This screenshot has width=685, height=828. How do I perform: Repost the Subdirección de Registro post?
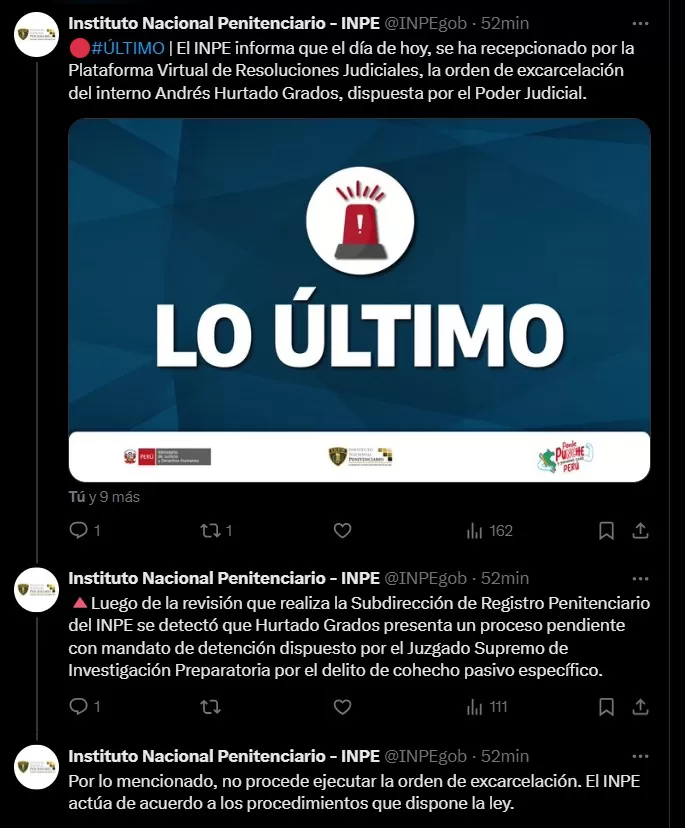click(210, 707)
